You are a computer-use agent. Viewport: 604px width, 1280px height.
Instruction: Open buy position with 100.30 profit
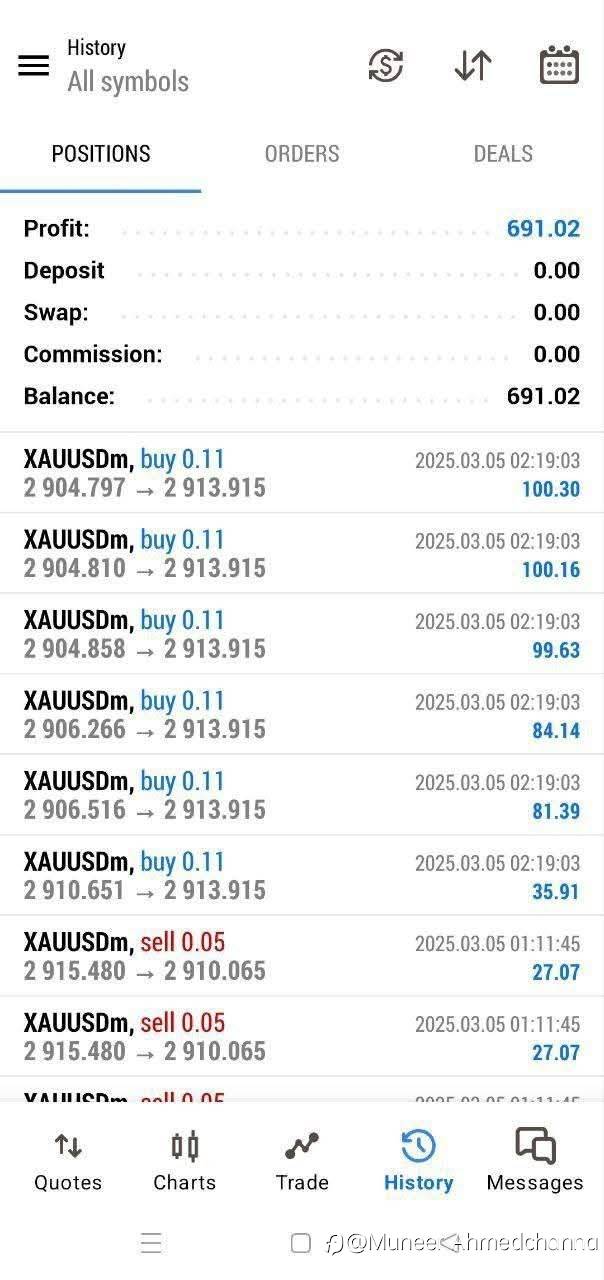[302, 473]
